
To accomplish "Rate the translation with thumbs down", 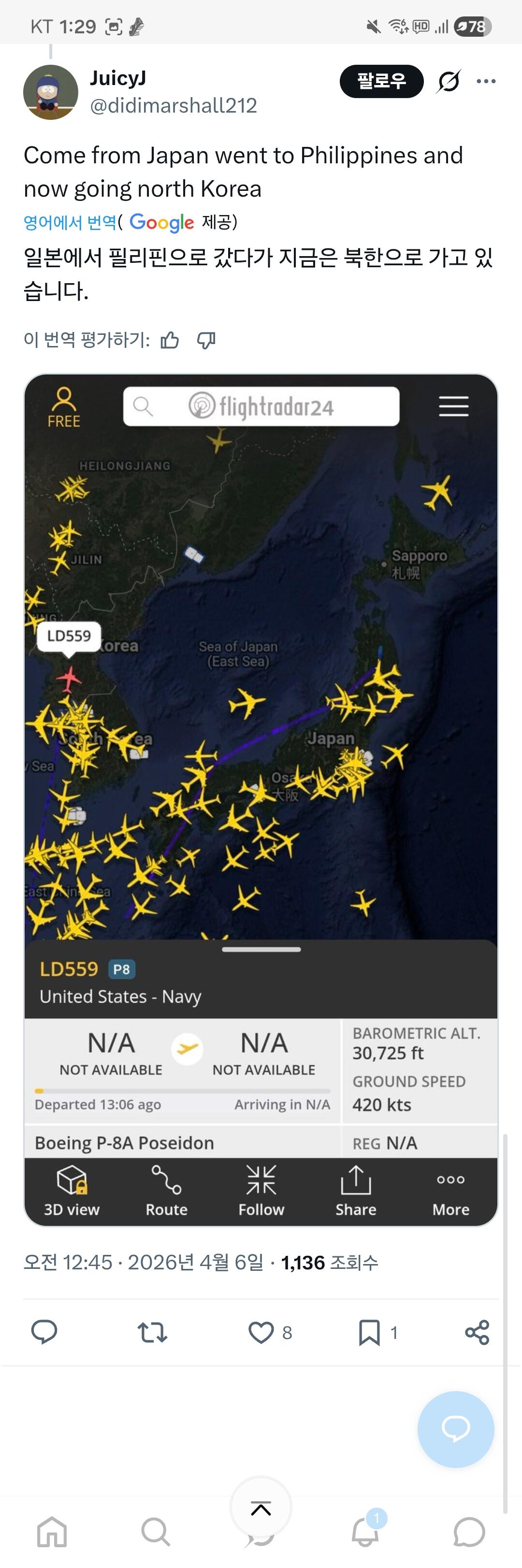I will pos(206,340).
